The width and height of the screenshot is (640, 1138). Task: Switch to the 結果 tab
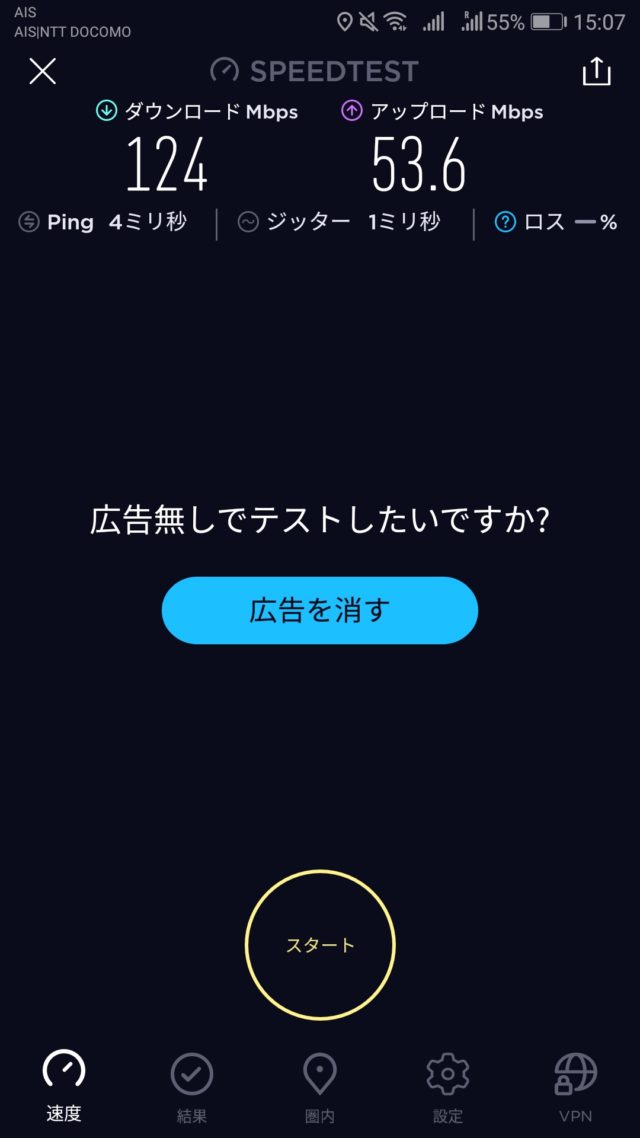191,1085
